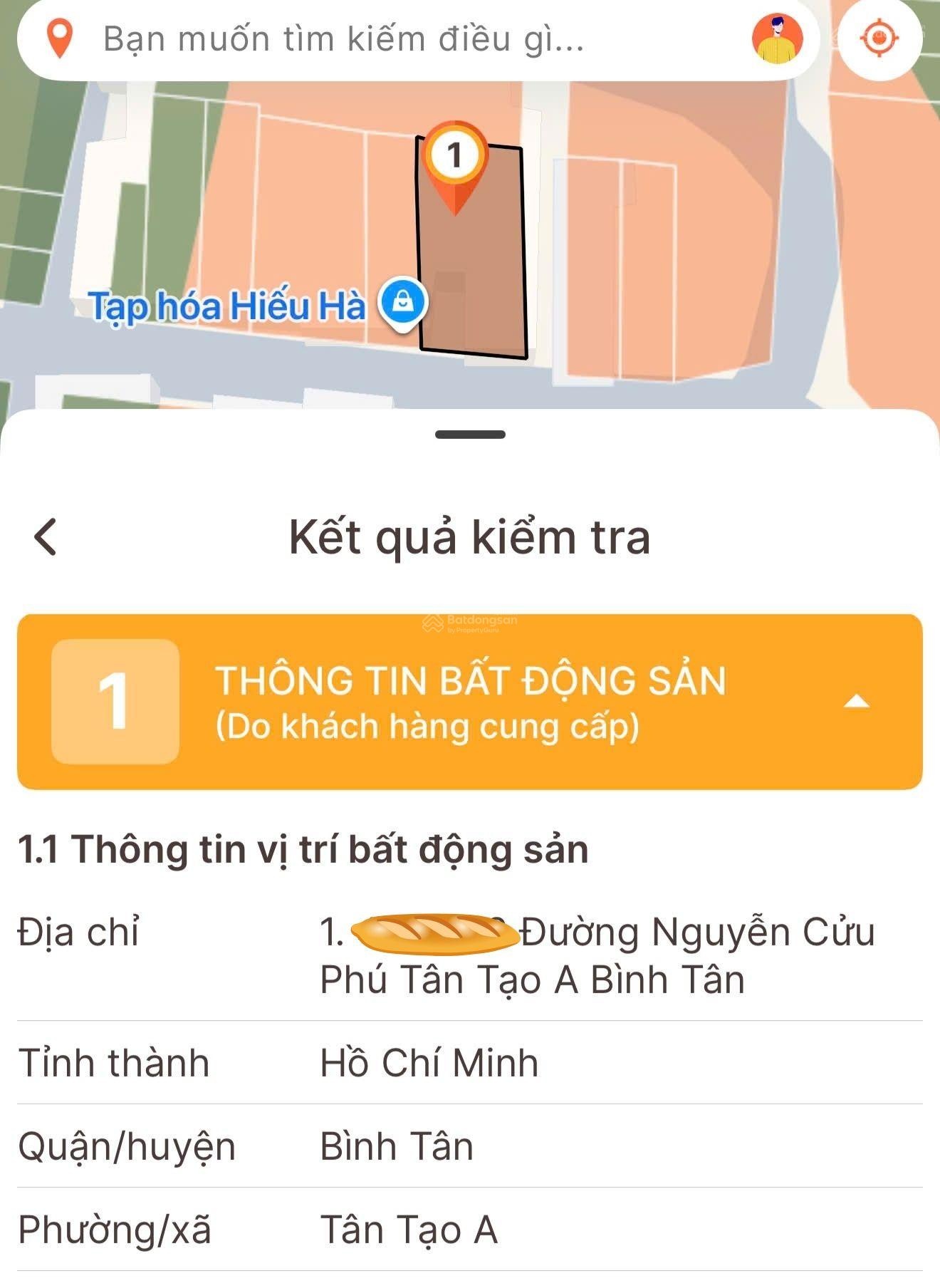Collapse the Thông tin bất động sản section

856,702
